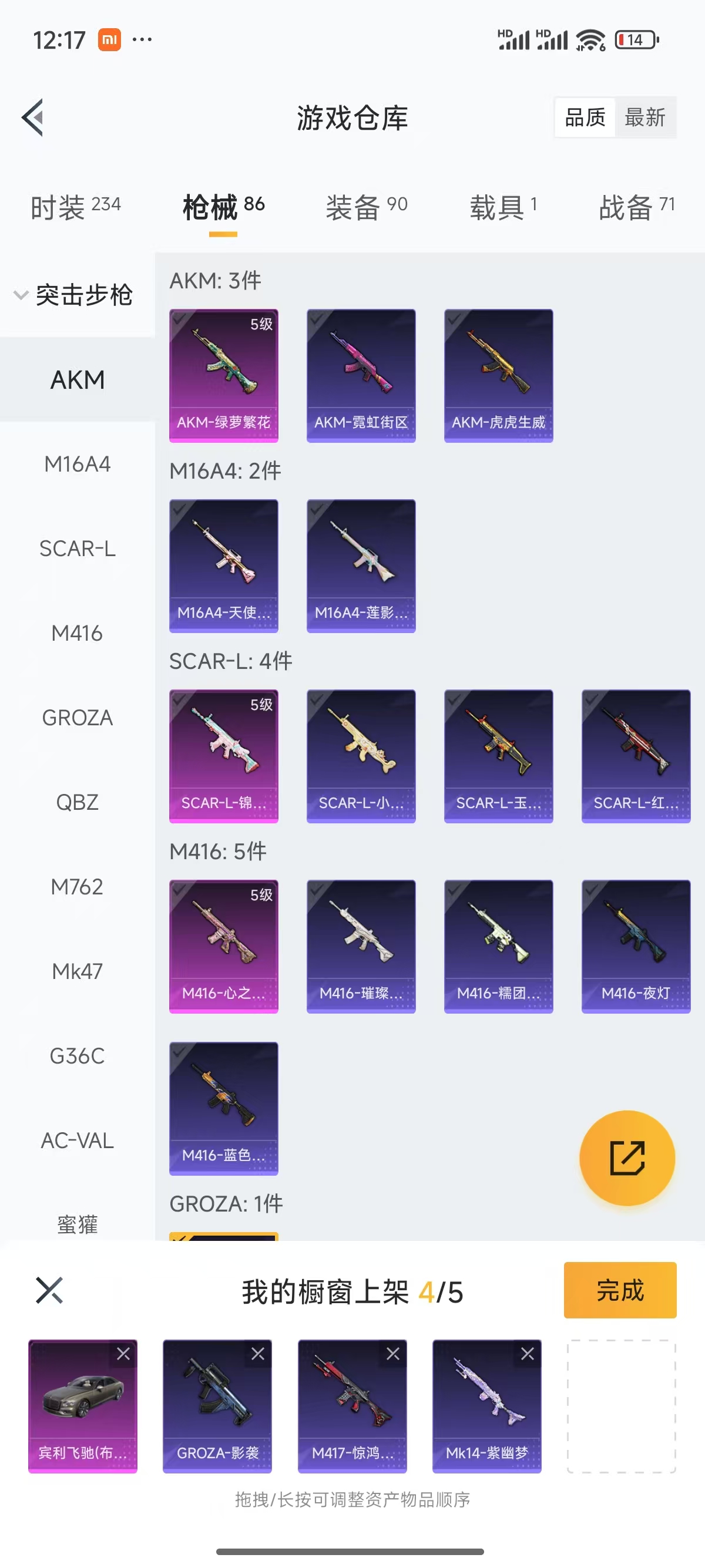Go back from 游戏仓库
705x1568 pixels.
click(33, 117)
